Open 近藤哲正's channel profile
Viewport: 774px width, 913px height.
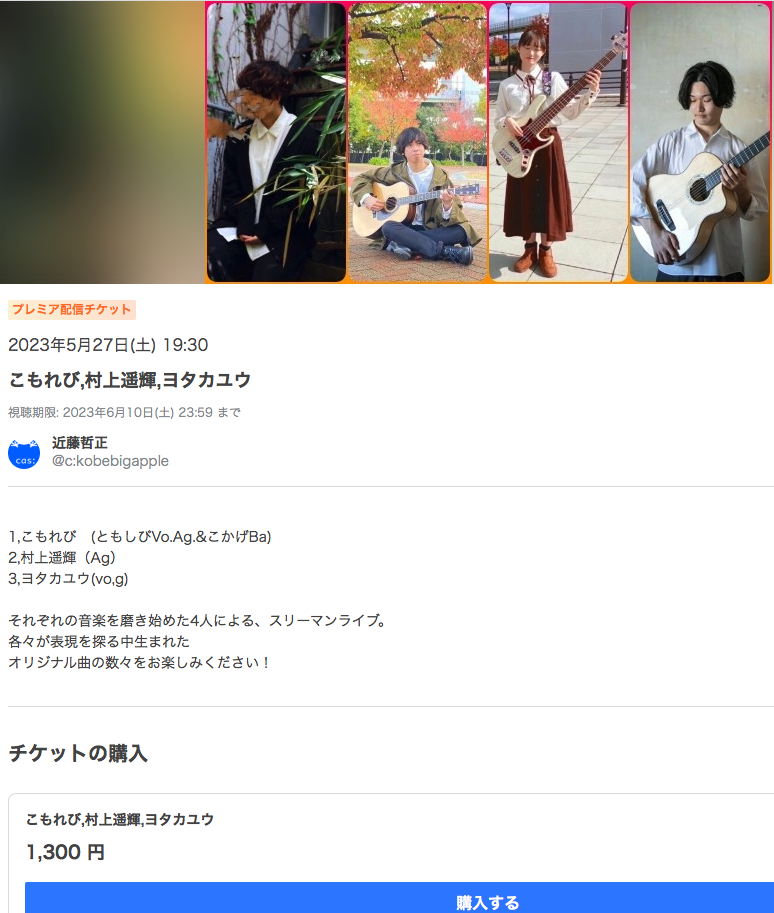pos(80,443)
